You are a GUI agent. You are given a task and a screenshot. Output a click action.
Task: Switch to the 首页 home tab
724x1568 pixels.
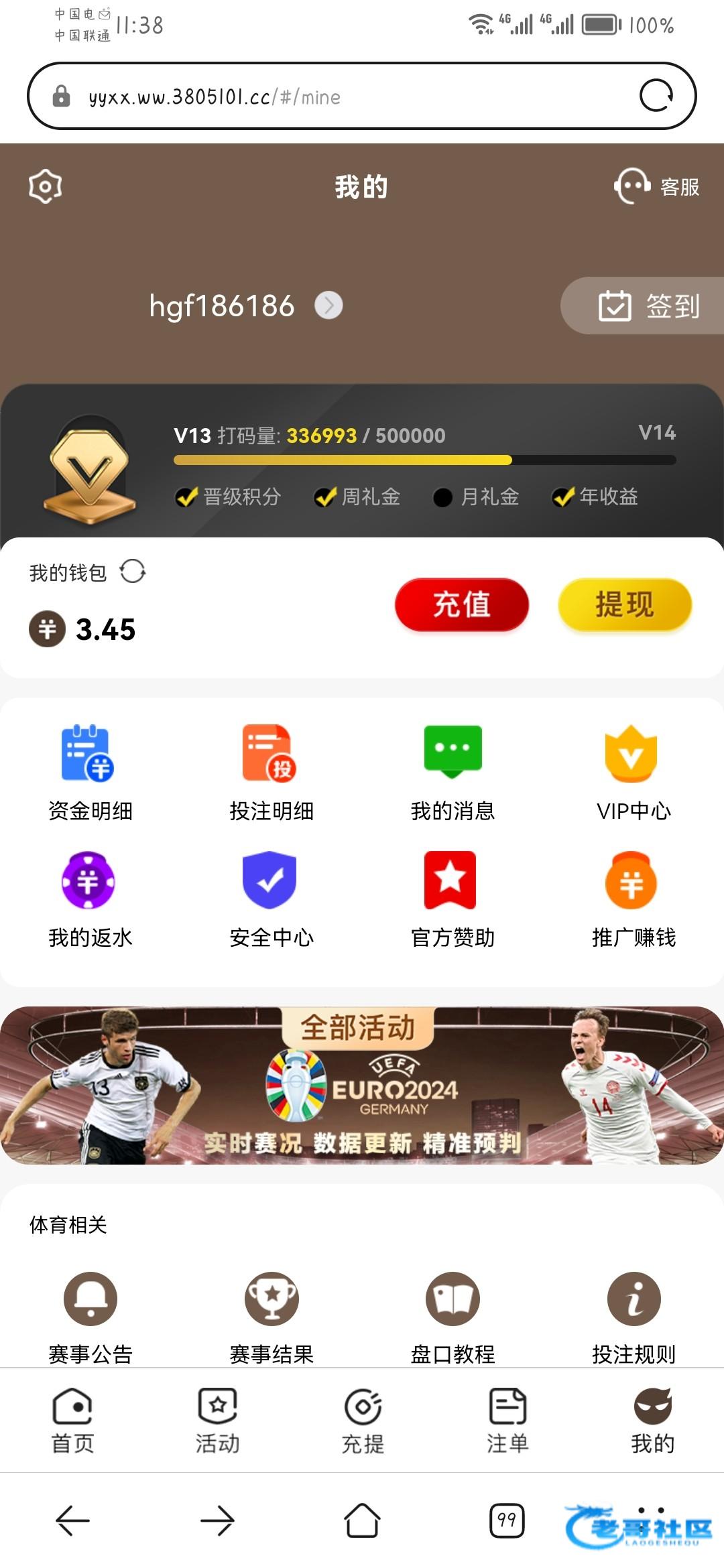pos(72,1421)
